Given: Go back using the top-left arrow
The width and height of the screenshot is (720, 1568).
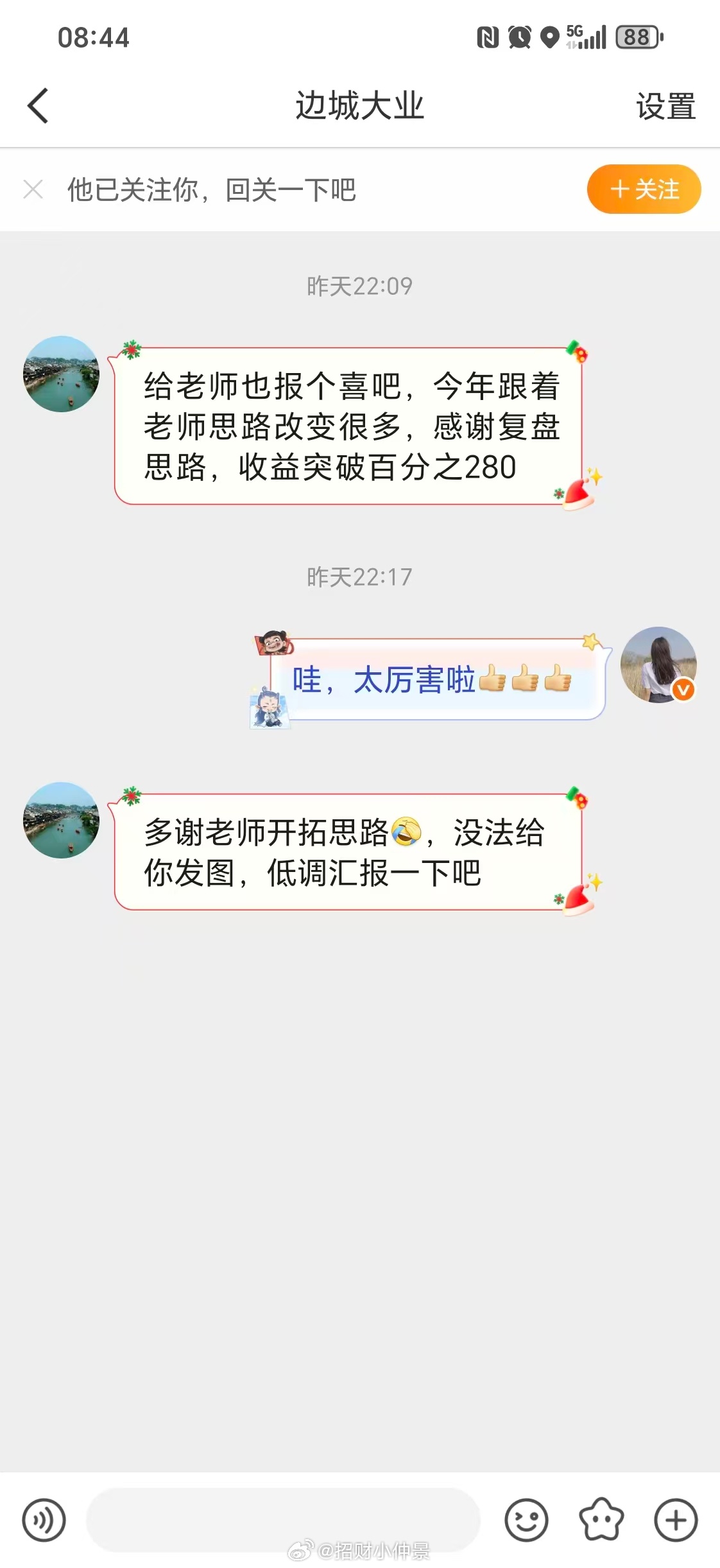Looking at the screenshot, I should pyautogui.click(x=38, y=105).
